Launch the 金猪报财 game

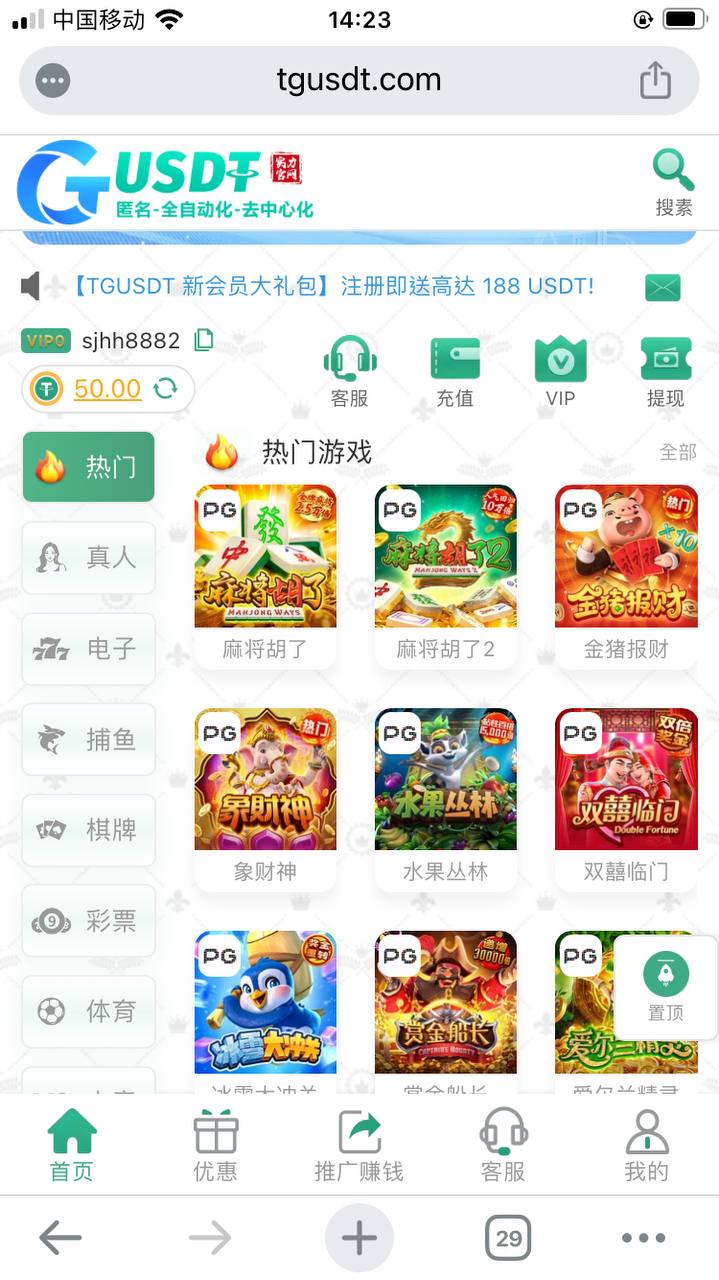626,573
